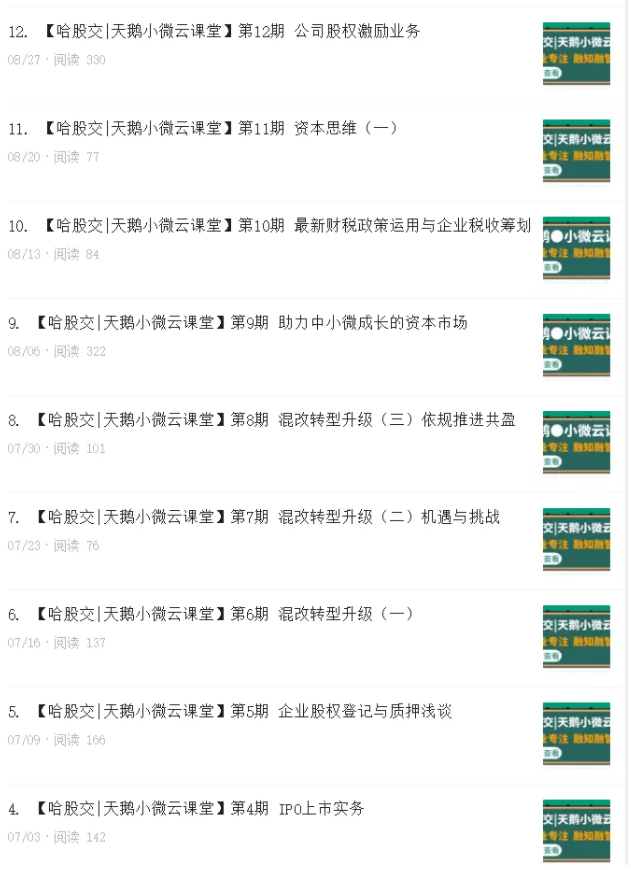Open article 11 on 资本思维（一）

point(218,129)
